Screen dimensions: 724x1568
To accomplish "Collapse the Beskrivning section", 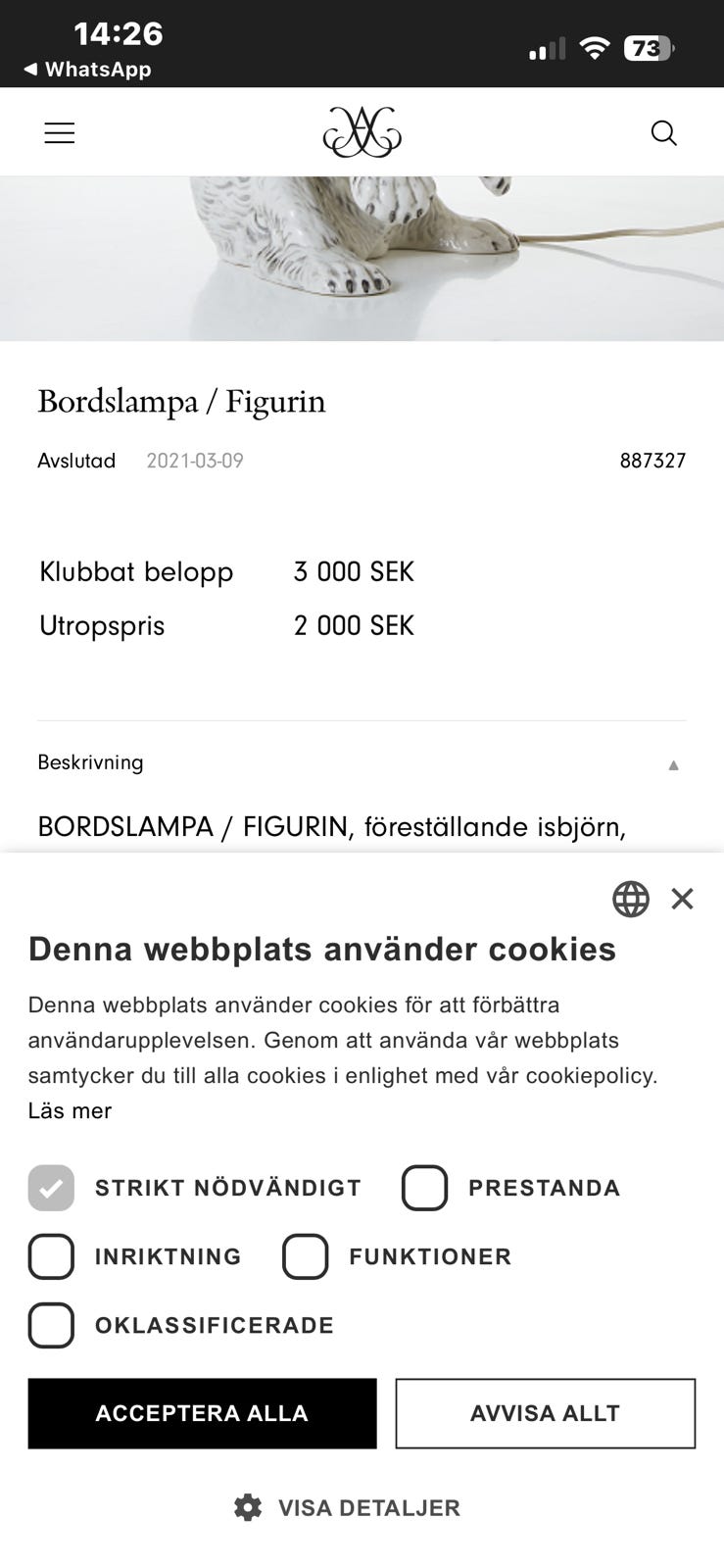I will [x=673, y=765].
